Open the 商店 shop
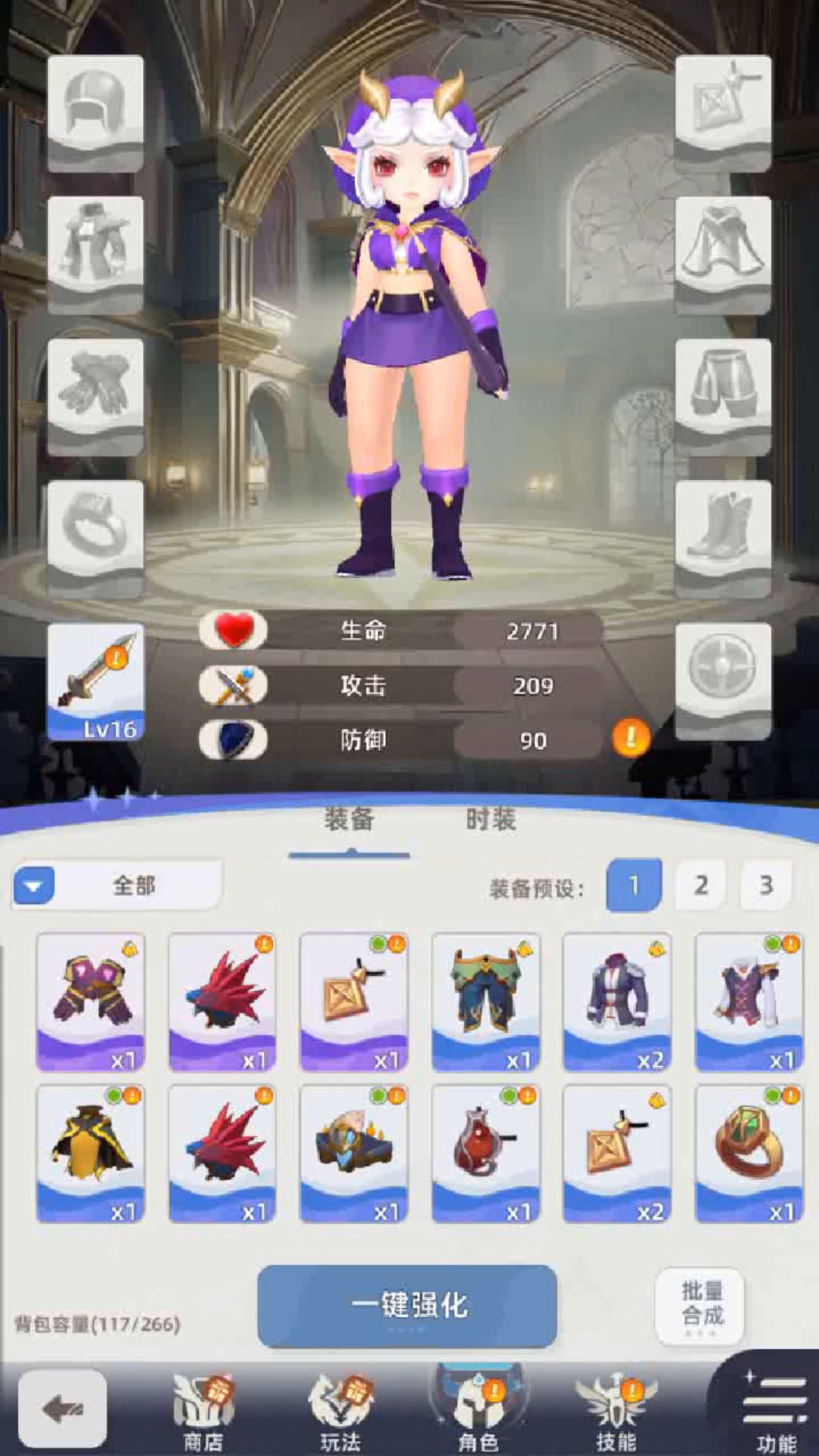The image size is (819, 1456). [x=203, y=1410]
